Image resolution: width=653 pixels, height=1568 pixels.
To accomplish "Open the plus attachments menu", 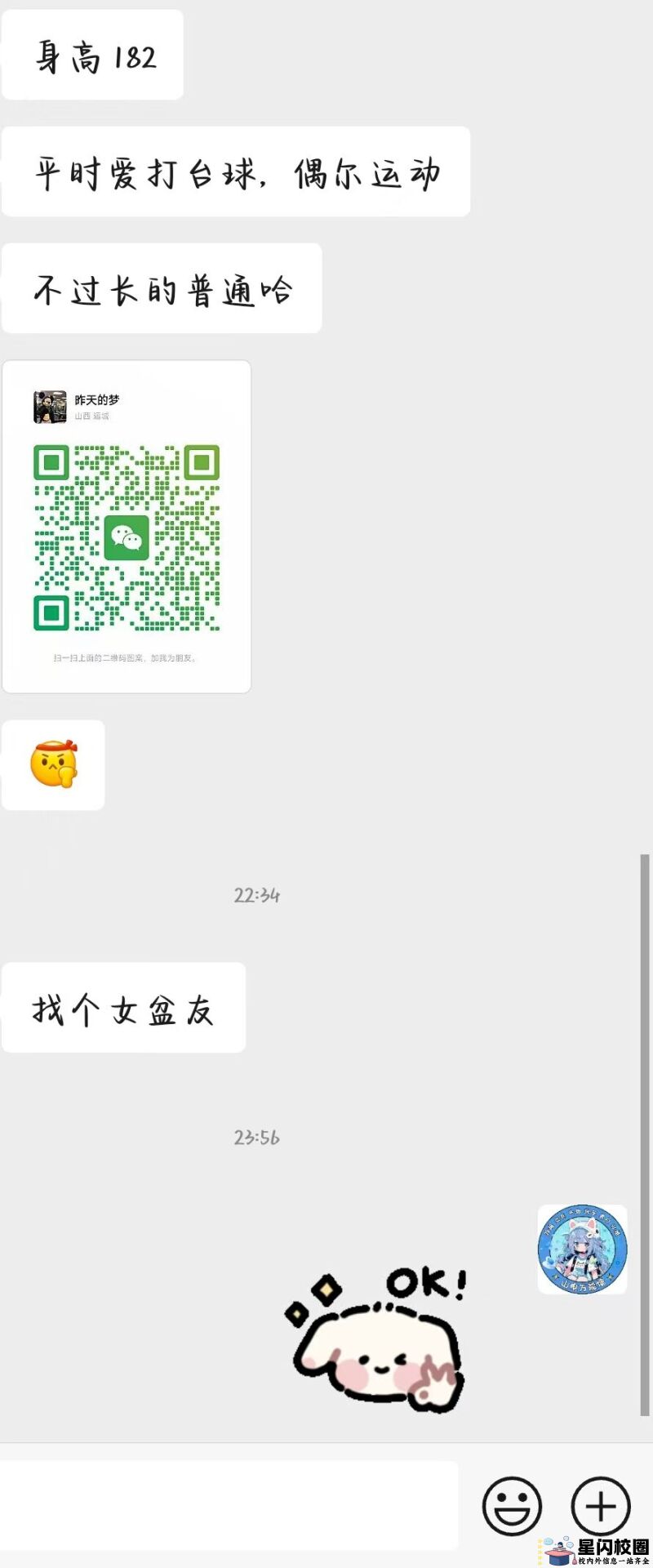I will 600,1506.
